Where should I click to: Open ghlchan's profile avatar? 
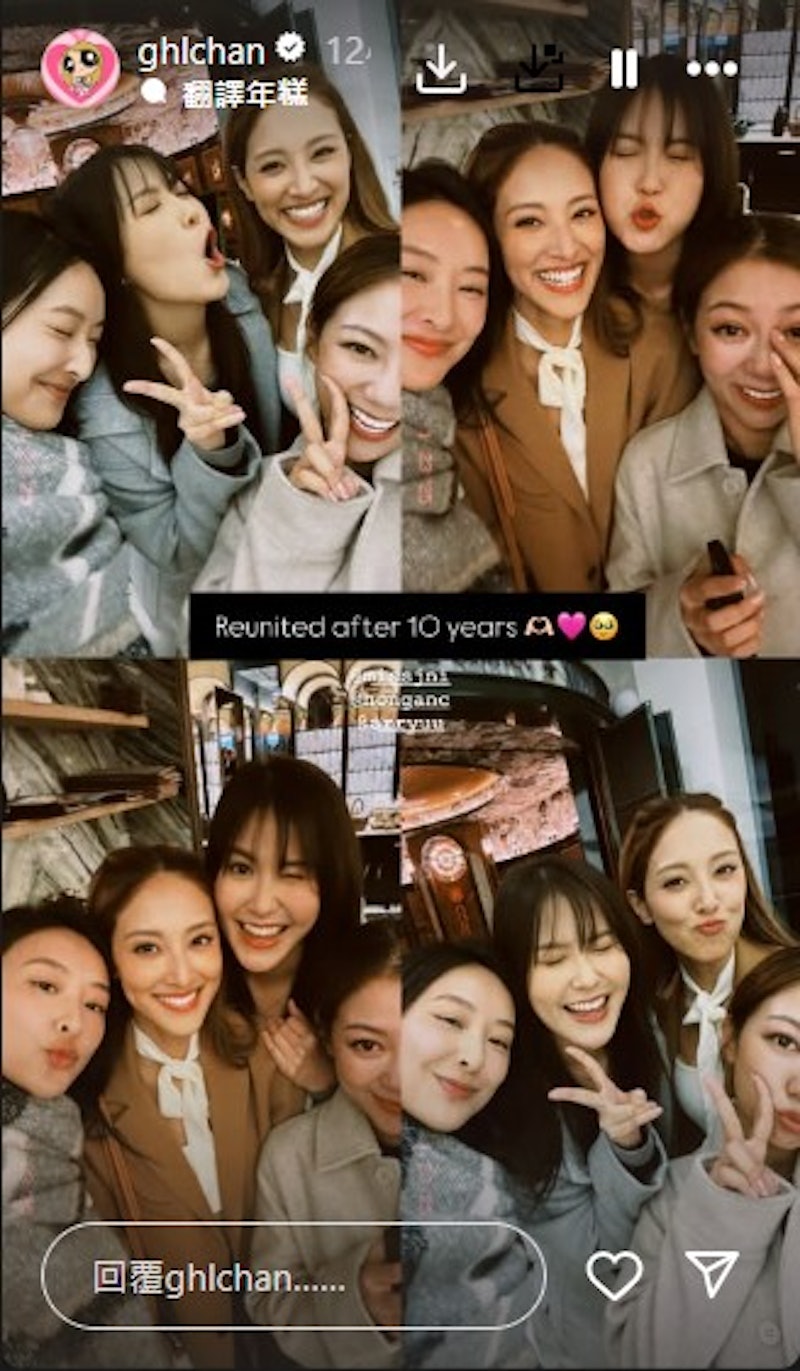tap(80, 68)
